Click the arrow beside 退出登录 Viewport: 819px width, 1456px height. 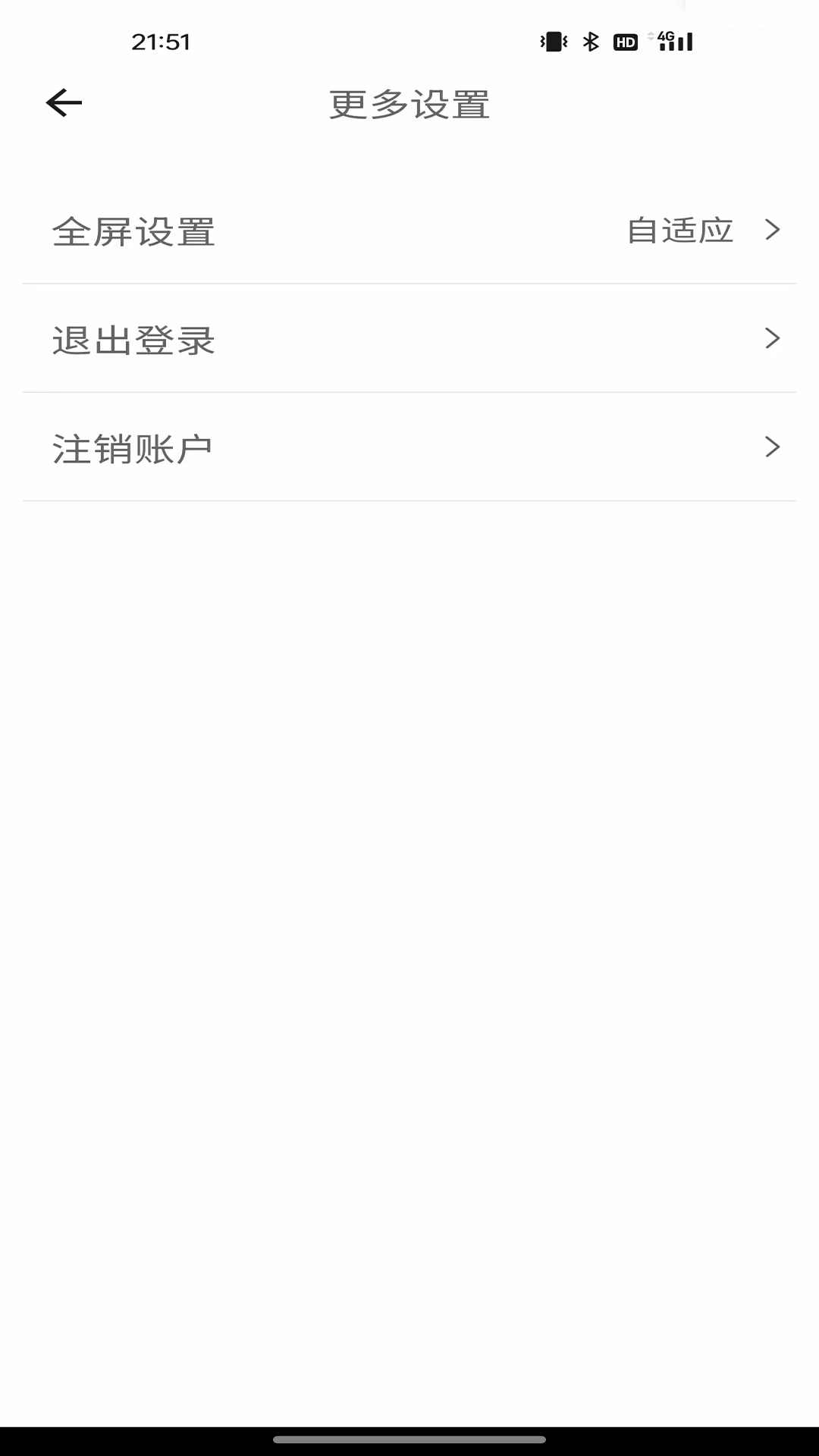pyautogui.click(x=773, y=339)
